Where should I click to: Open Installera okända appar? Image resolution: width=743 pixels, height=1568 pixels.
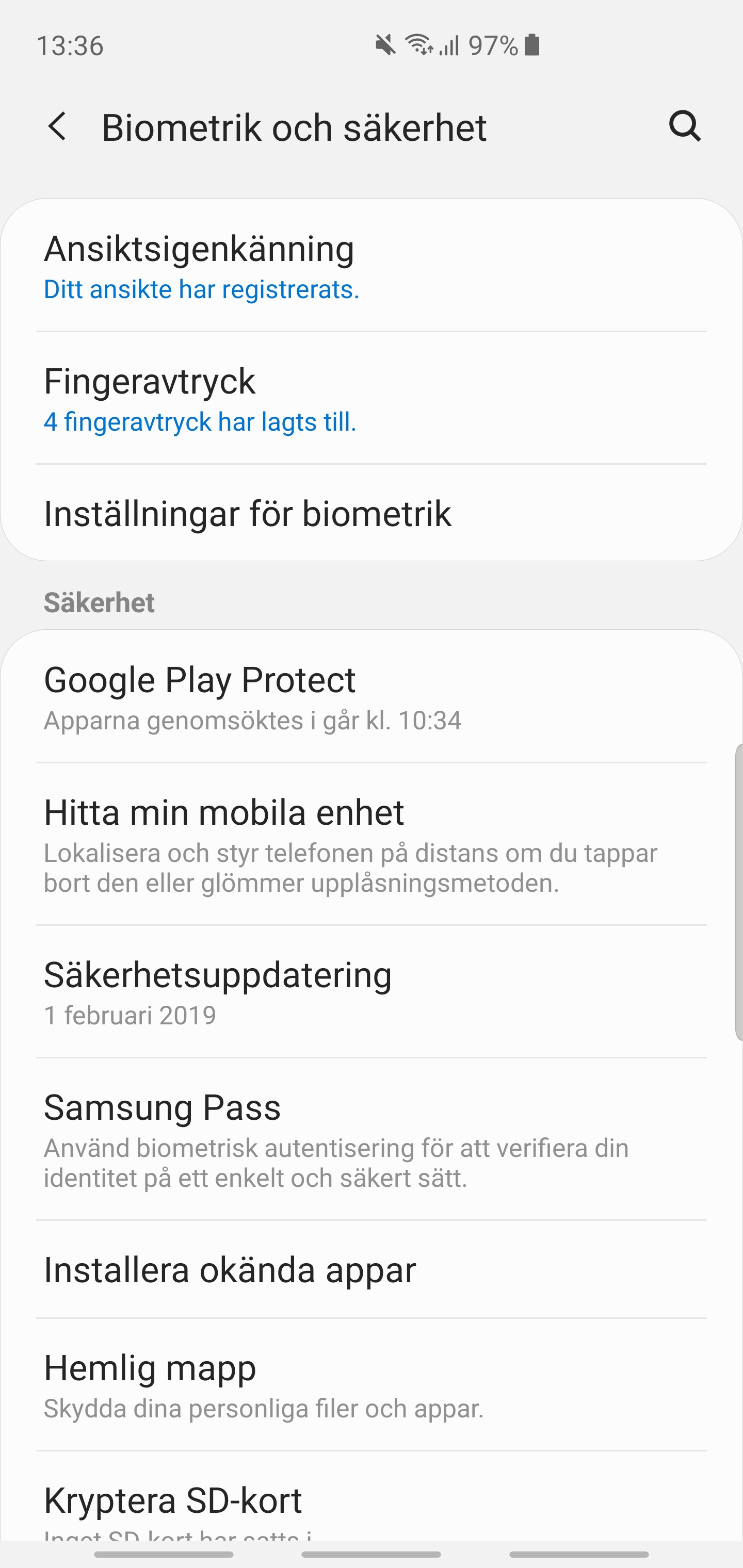tap(372, 1270)
